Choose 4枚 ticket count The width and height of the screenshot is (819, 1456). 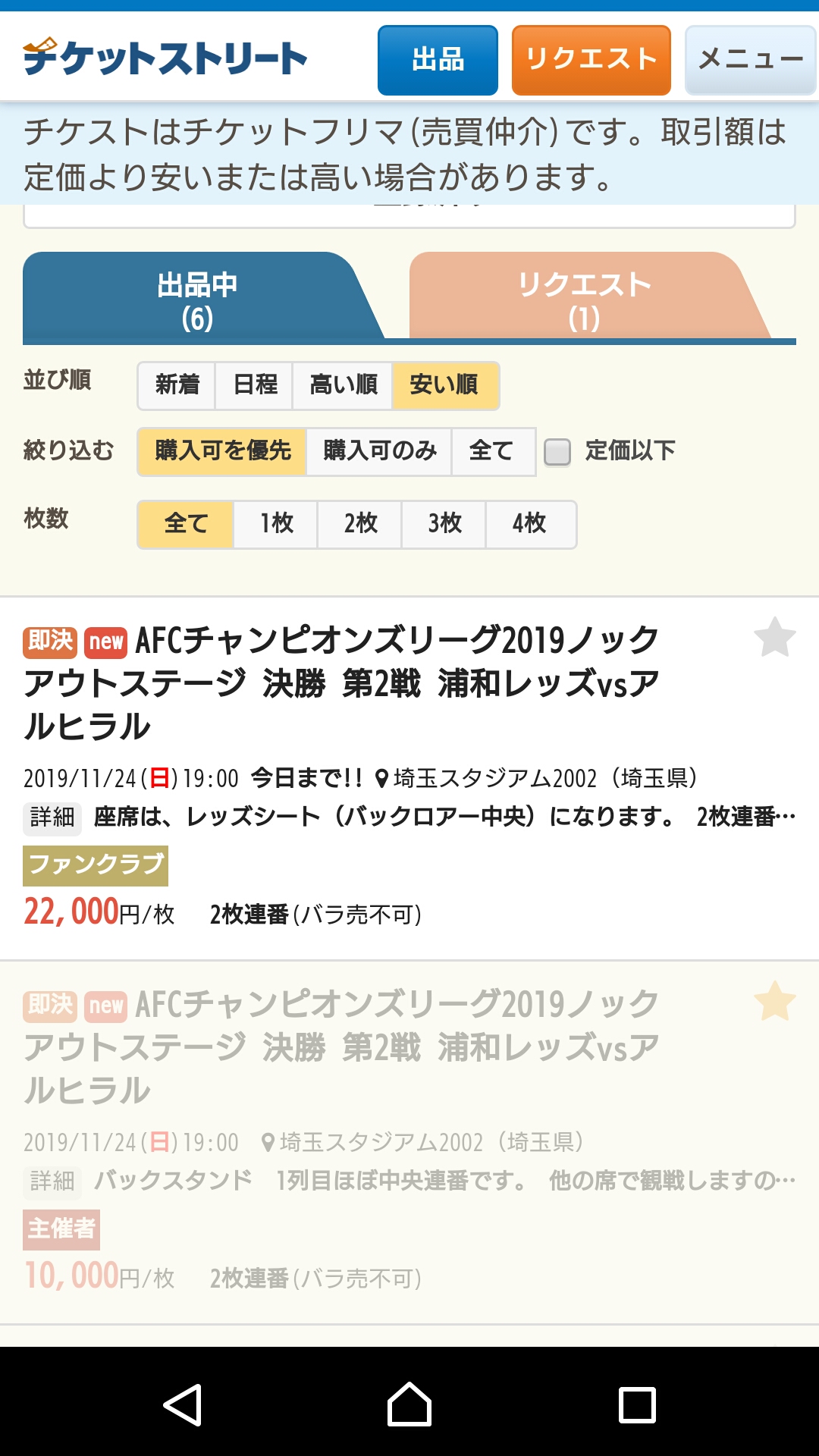click(x=529, y=523)
